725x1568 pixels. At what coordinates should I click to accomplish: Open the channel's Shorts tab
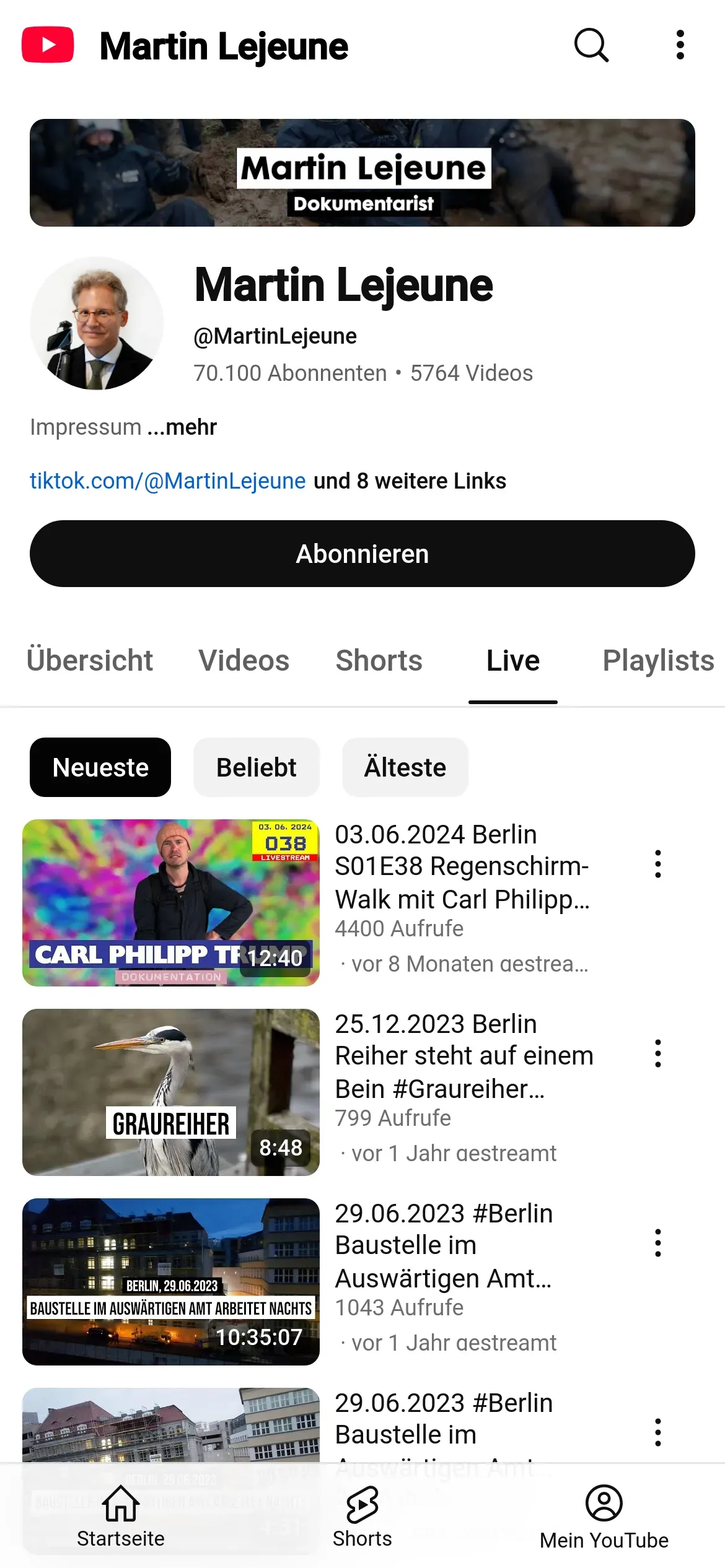(379, 660)
